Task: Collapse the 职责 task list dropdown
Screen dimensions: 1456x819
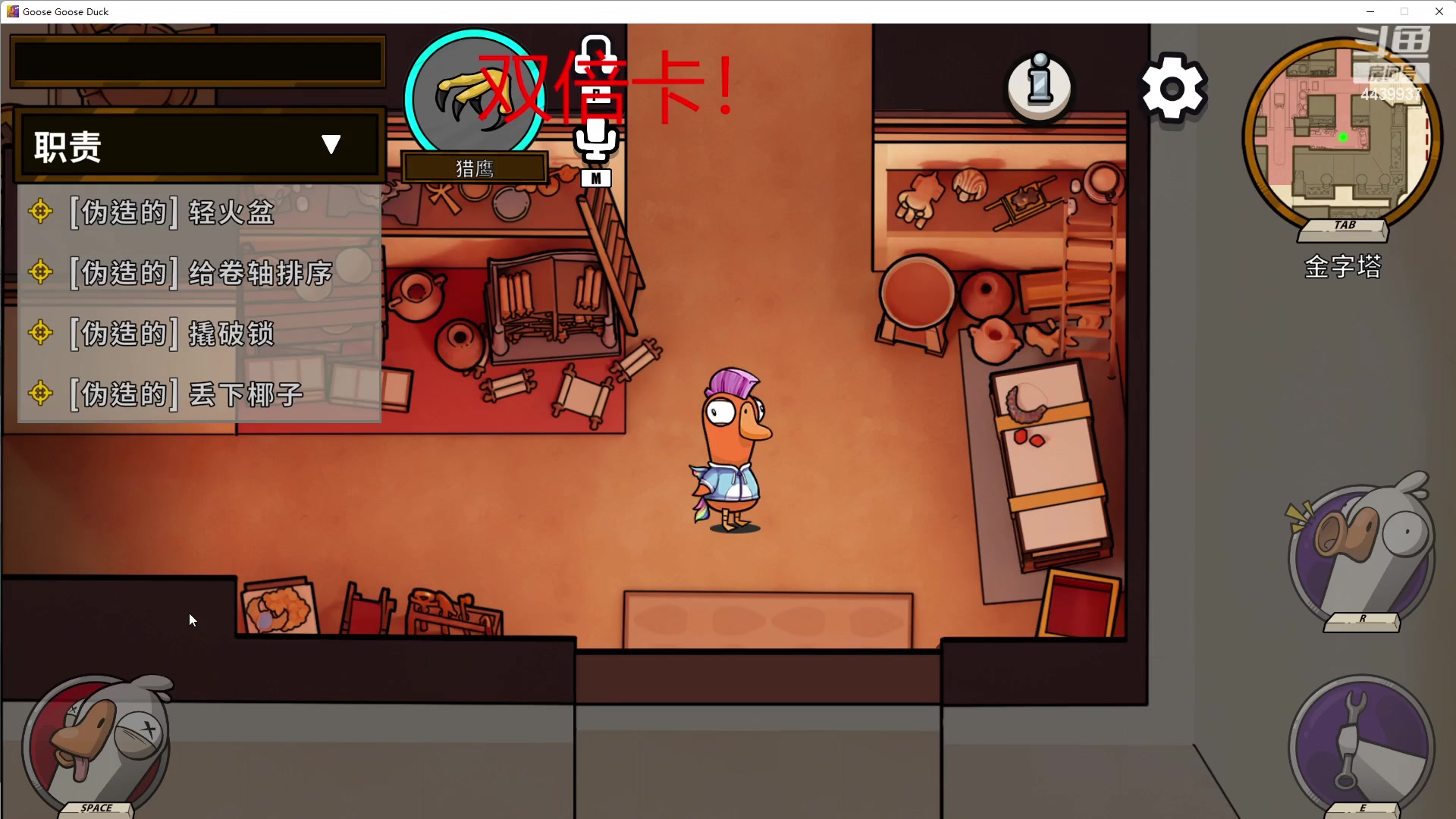Action: click(x=331, y=145)
